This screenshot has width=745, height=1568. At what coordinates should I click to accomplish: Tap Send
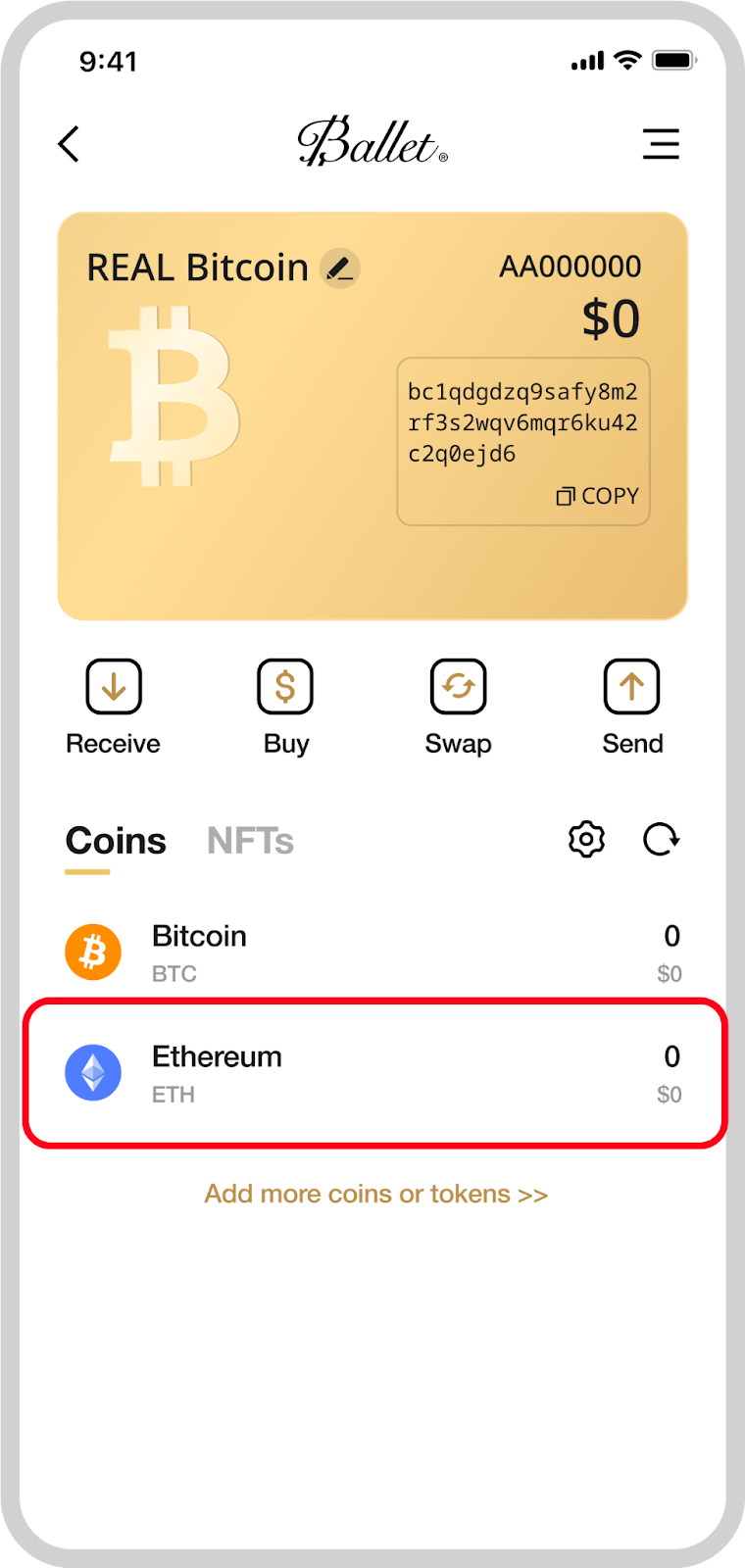(x=632, y=708)
